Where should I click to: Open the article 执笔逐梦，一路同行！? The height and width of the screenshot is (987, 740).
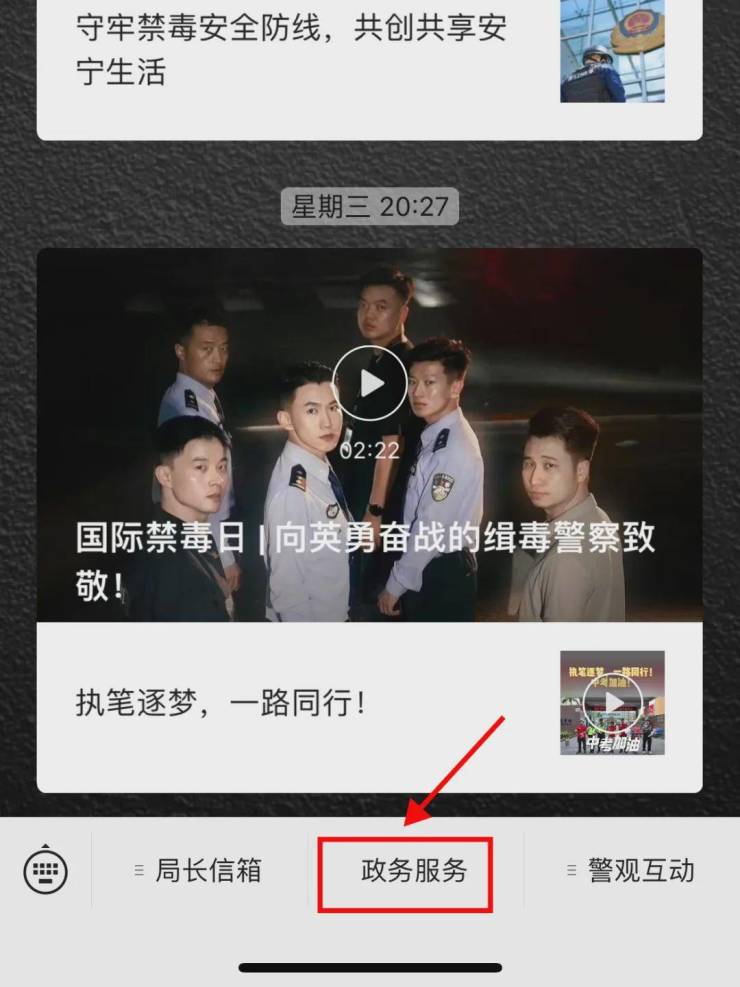click(300, 703)
